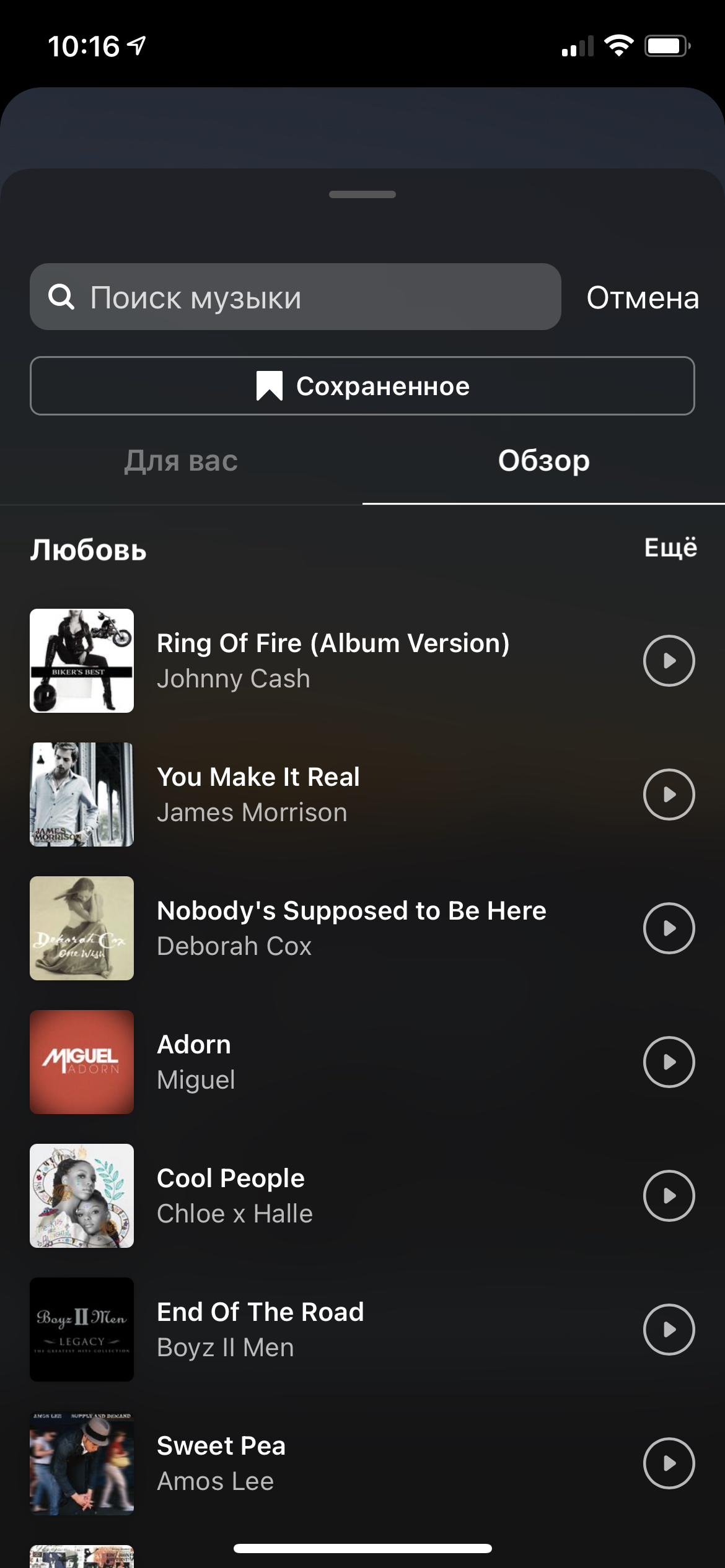
Task: Cancel music search with Отмена
Action: [642, 298]
